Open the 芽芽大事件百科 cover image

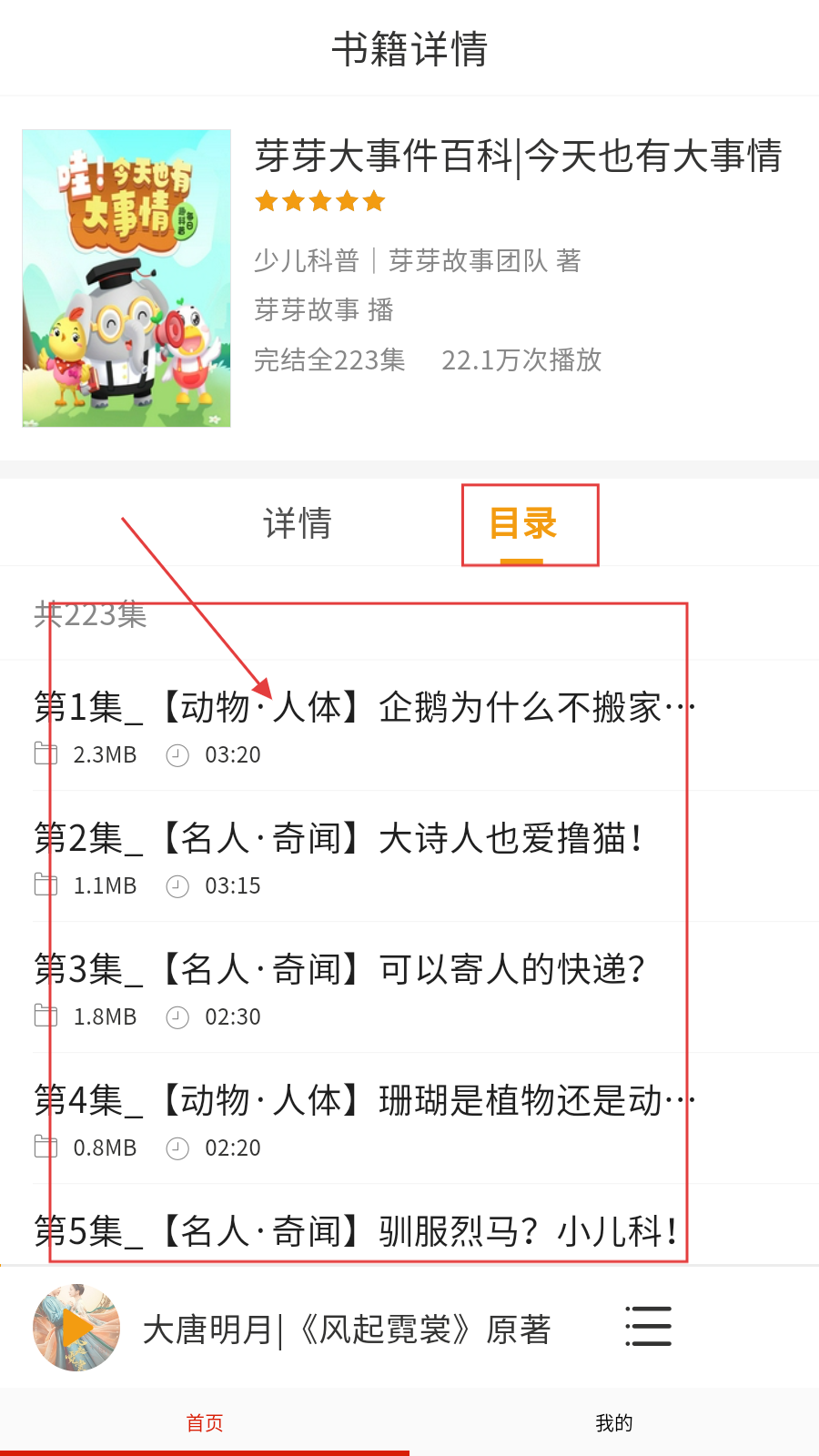(x=126, y=278)
